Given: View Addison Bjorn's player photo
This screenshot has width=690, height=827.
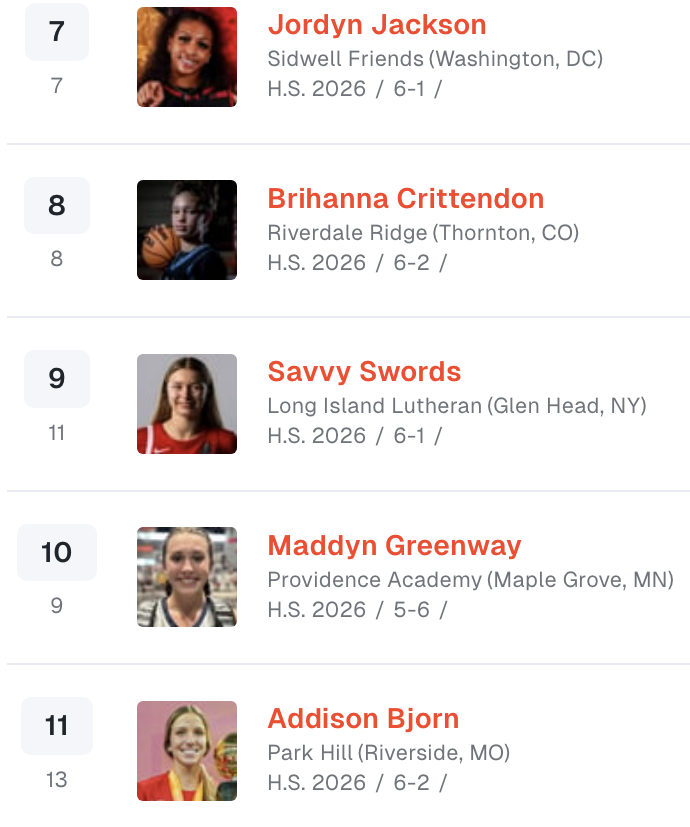Looking at the screenshot, I should pyautogui.click(x=187, y=750).
